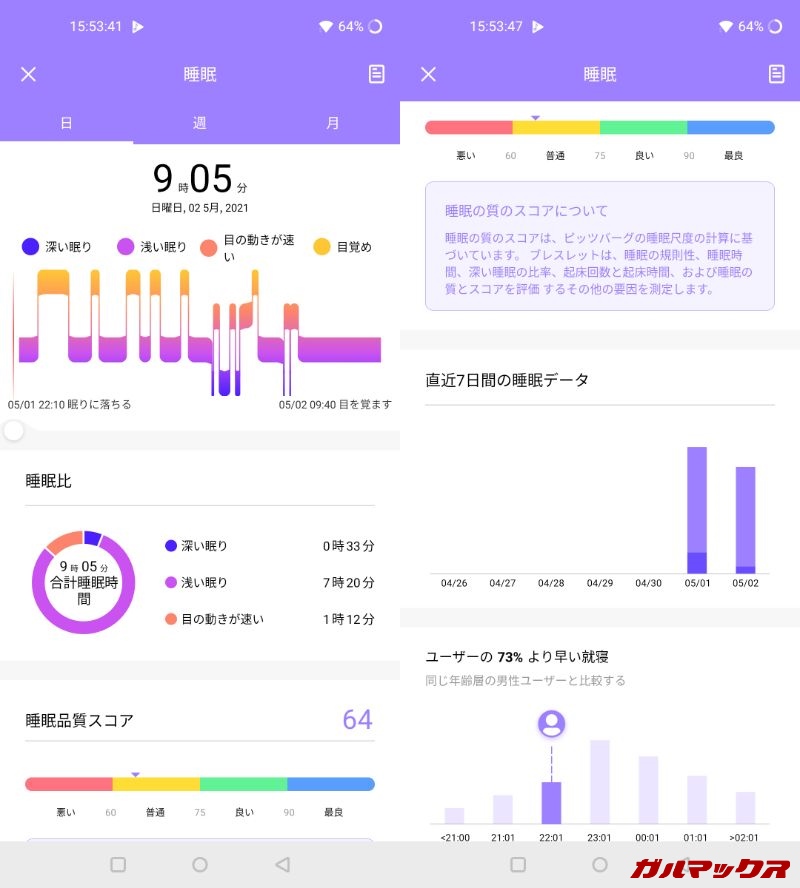Select the 日 (day) tab
The image size is (800, 888).
point(66,123)
